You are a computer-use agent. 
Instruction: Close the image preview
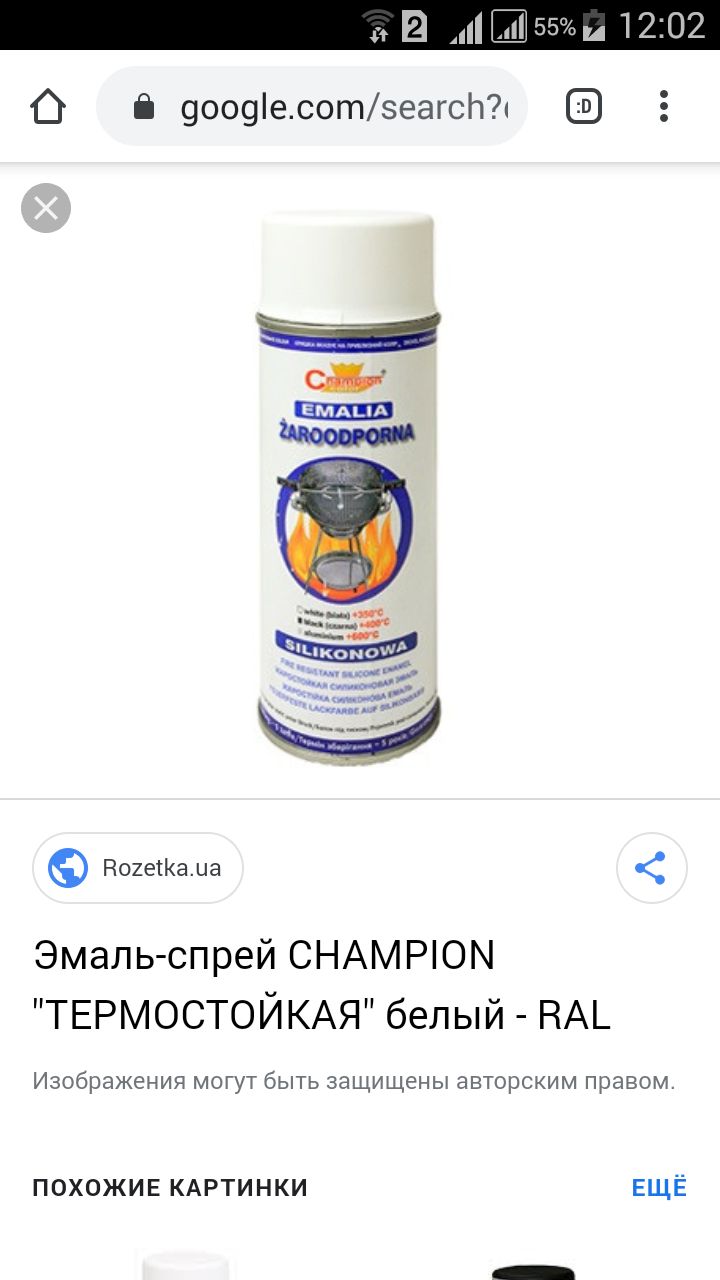click(x=46, y=208)
